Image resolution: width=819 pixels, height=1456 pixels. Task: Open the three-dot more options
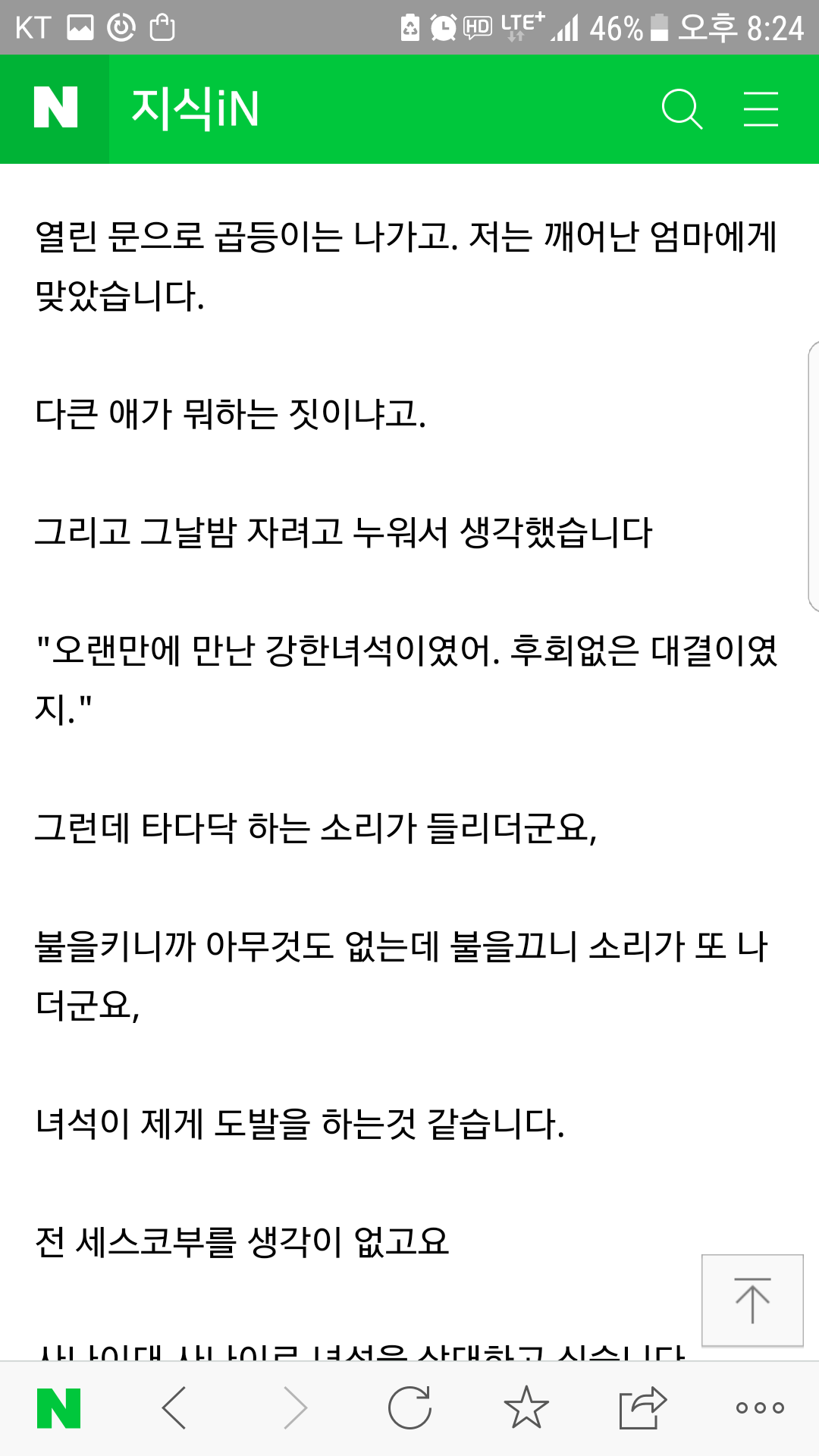click(760, 1408)
